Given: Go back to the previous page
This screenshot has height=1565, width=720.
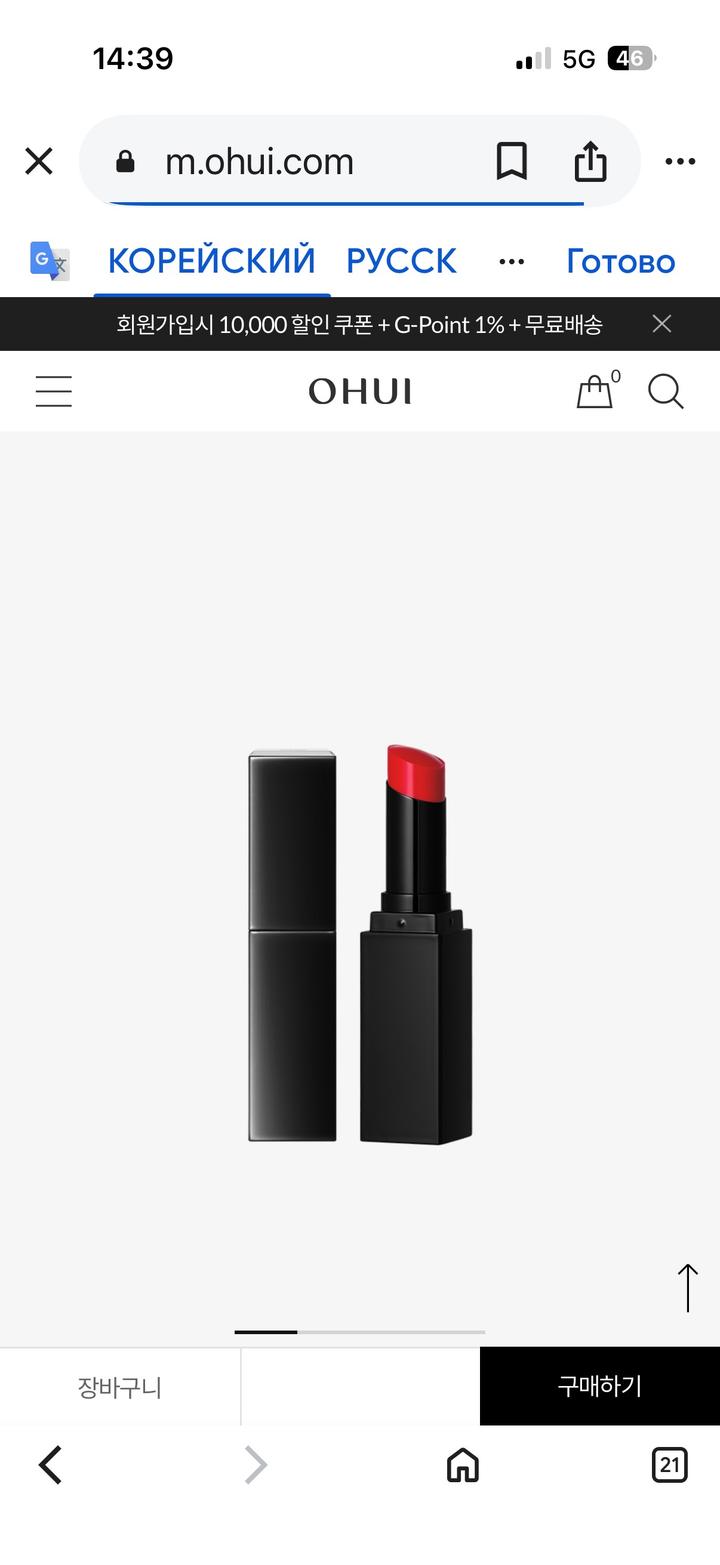Looking at the screenshot, I should click(x=51, y=1465).
